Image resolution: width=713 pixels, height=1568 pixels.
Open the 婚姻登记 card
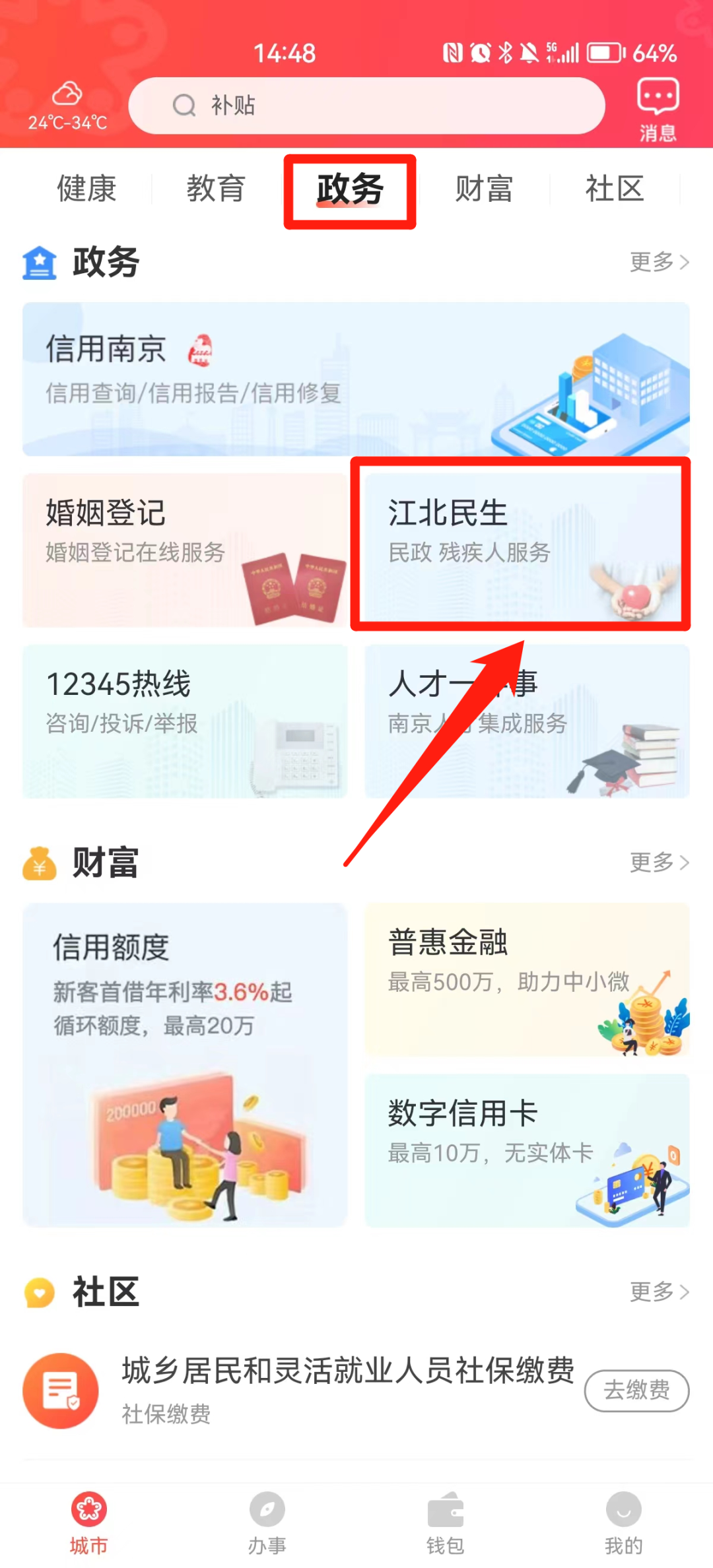185,550
